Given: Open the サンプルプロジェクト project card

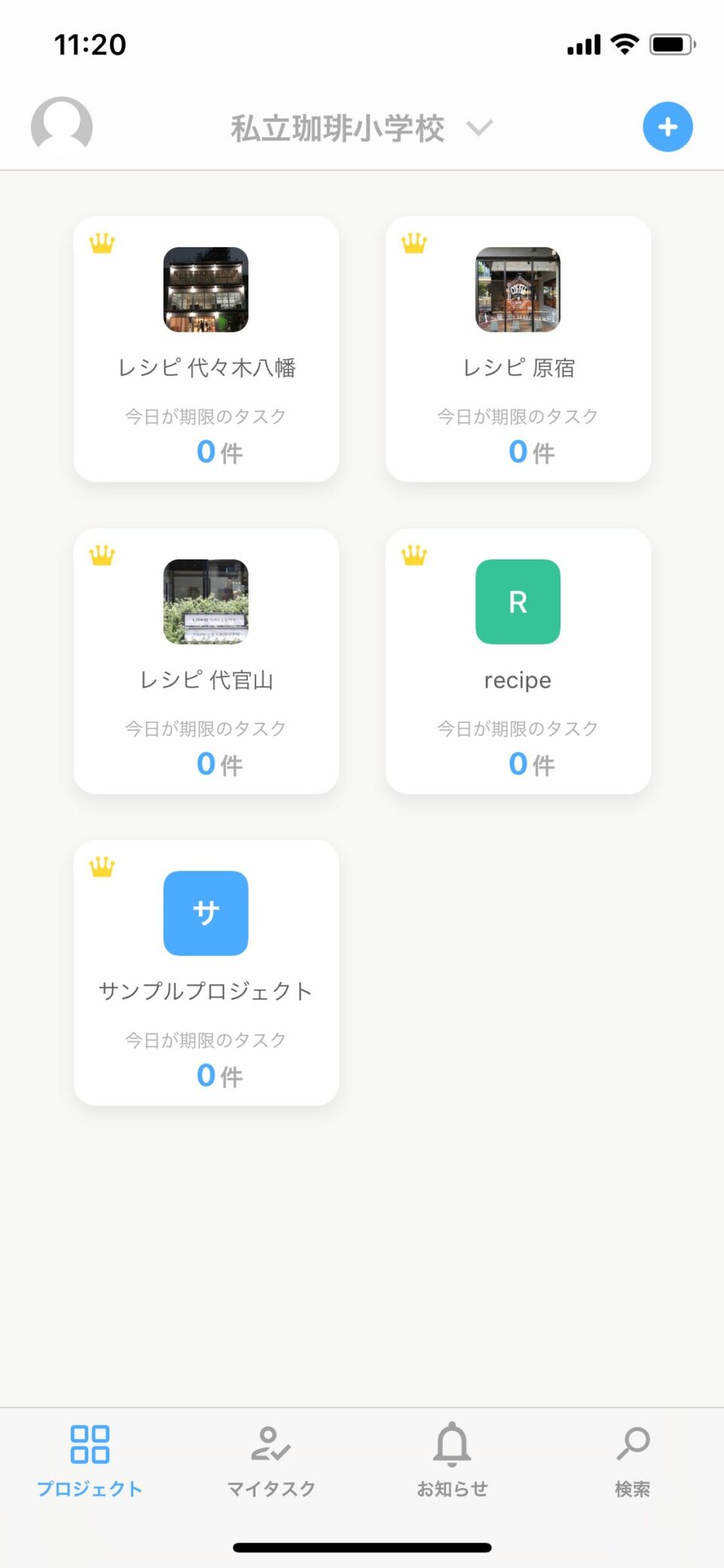Looking at the screenshot, I should pos(206,972).
